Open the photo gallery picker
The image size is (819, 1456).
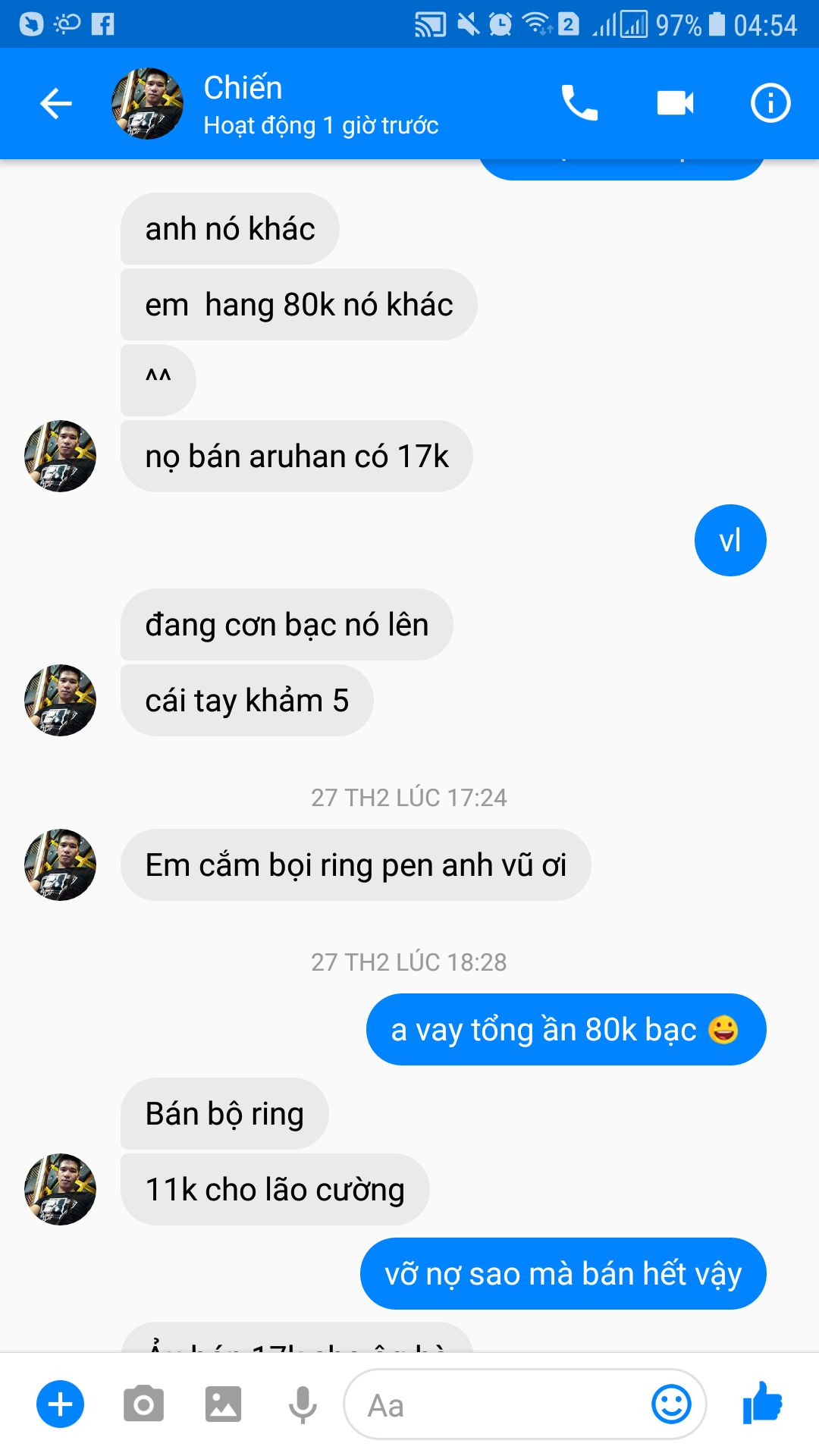pos(223,1404)
